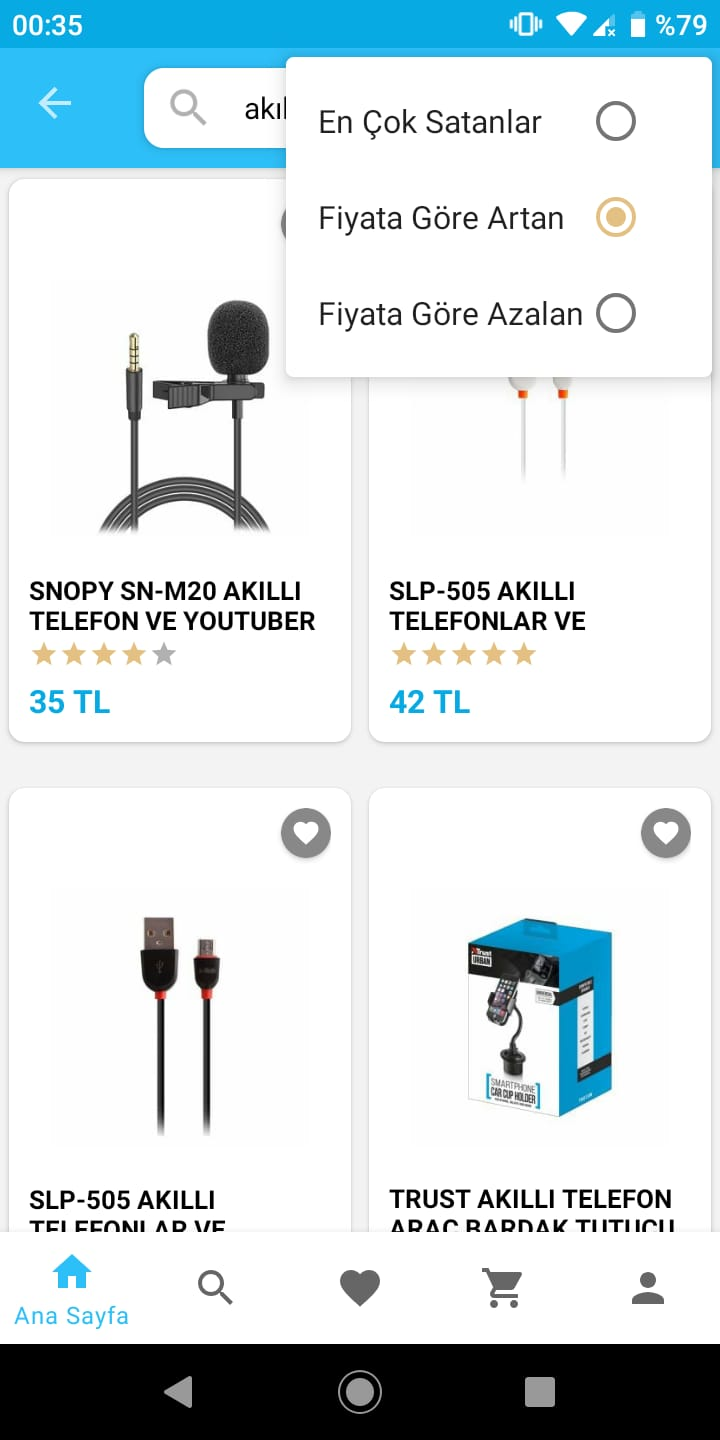Tap the star rating of SLP-505
This screenshot has height=1440, width=720.
(463, 653)
